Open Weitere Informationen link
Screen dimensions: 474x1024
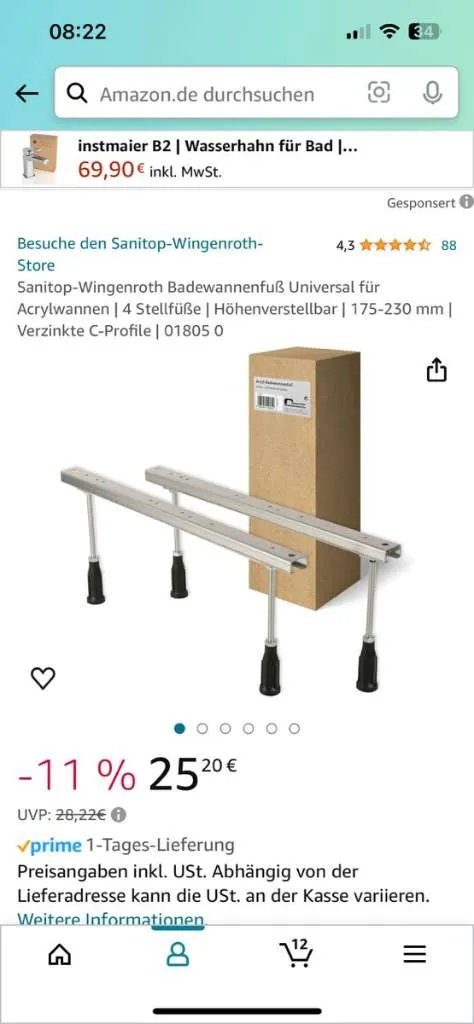click(x=112, y=918)
